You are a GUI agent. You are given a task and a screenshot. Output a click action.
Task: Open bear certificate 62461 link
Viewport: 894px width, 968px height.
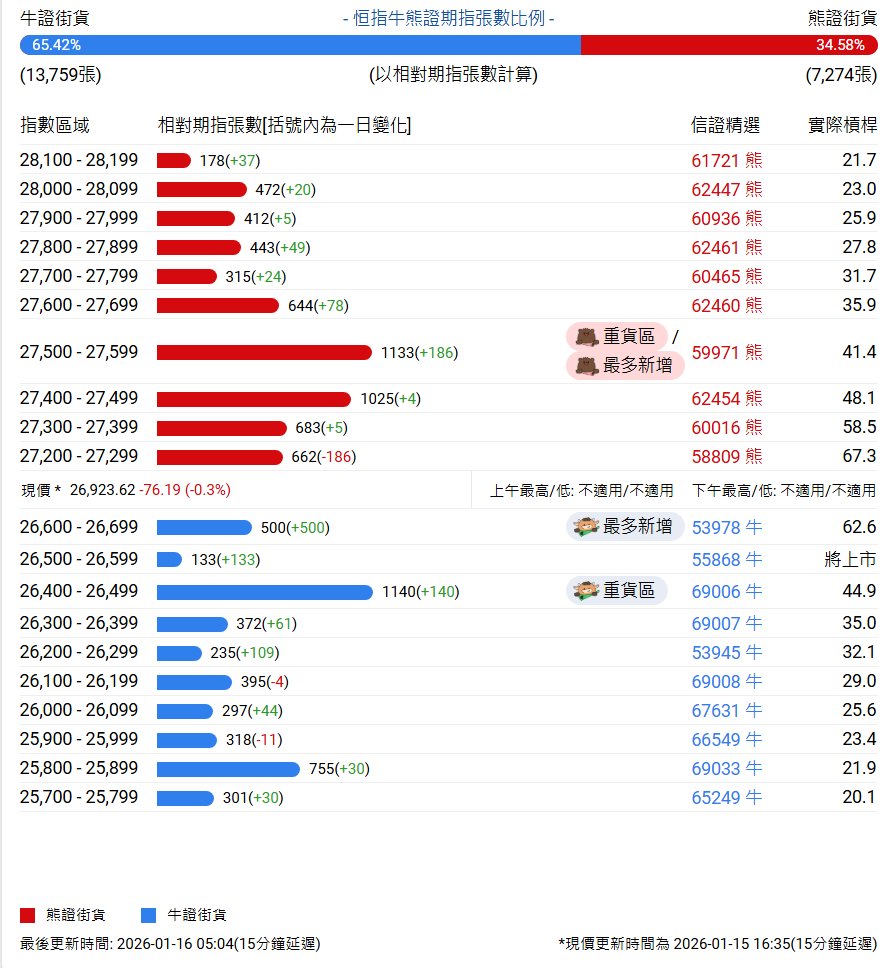point(726,247)
